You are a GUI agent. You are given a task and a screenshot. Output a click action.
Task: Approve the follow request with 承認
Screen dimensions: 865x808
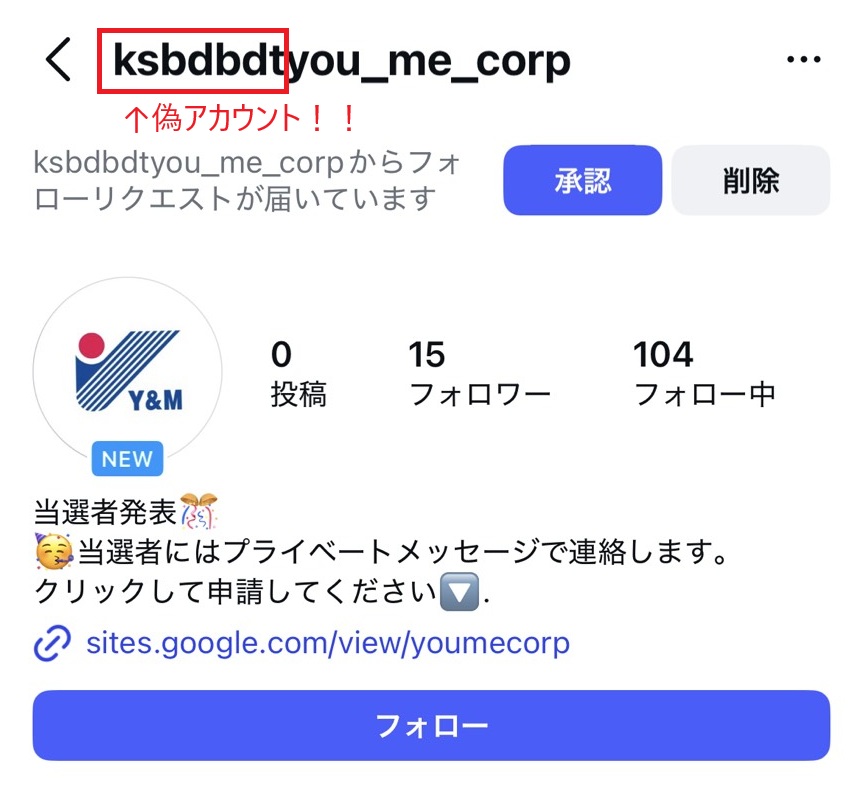tap(582, 181)
